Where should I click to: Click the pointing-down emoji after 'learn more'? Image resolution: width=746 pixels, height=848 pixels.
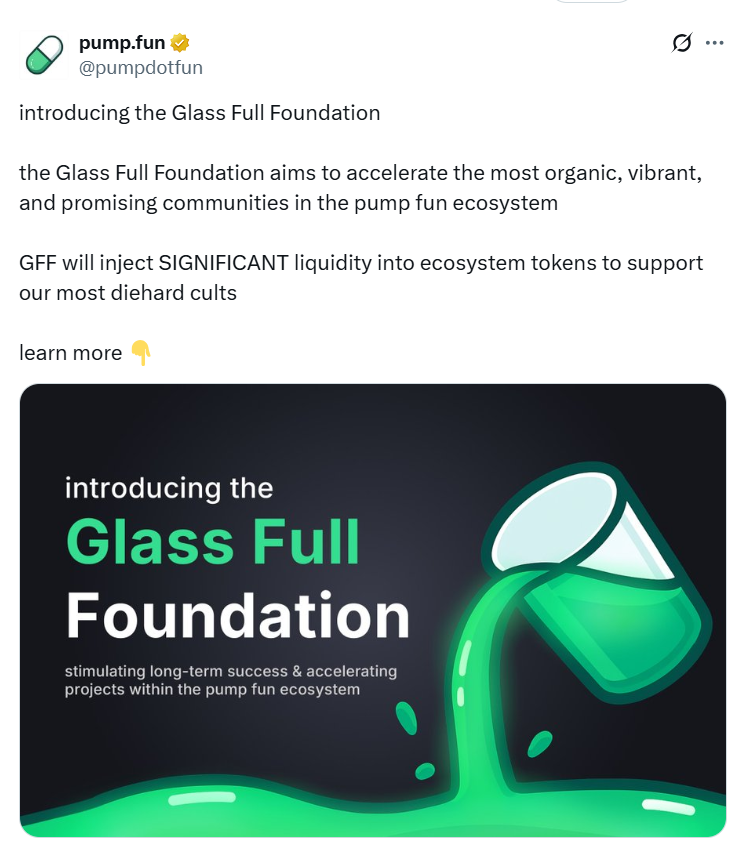(x=141, y=353)
